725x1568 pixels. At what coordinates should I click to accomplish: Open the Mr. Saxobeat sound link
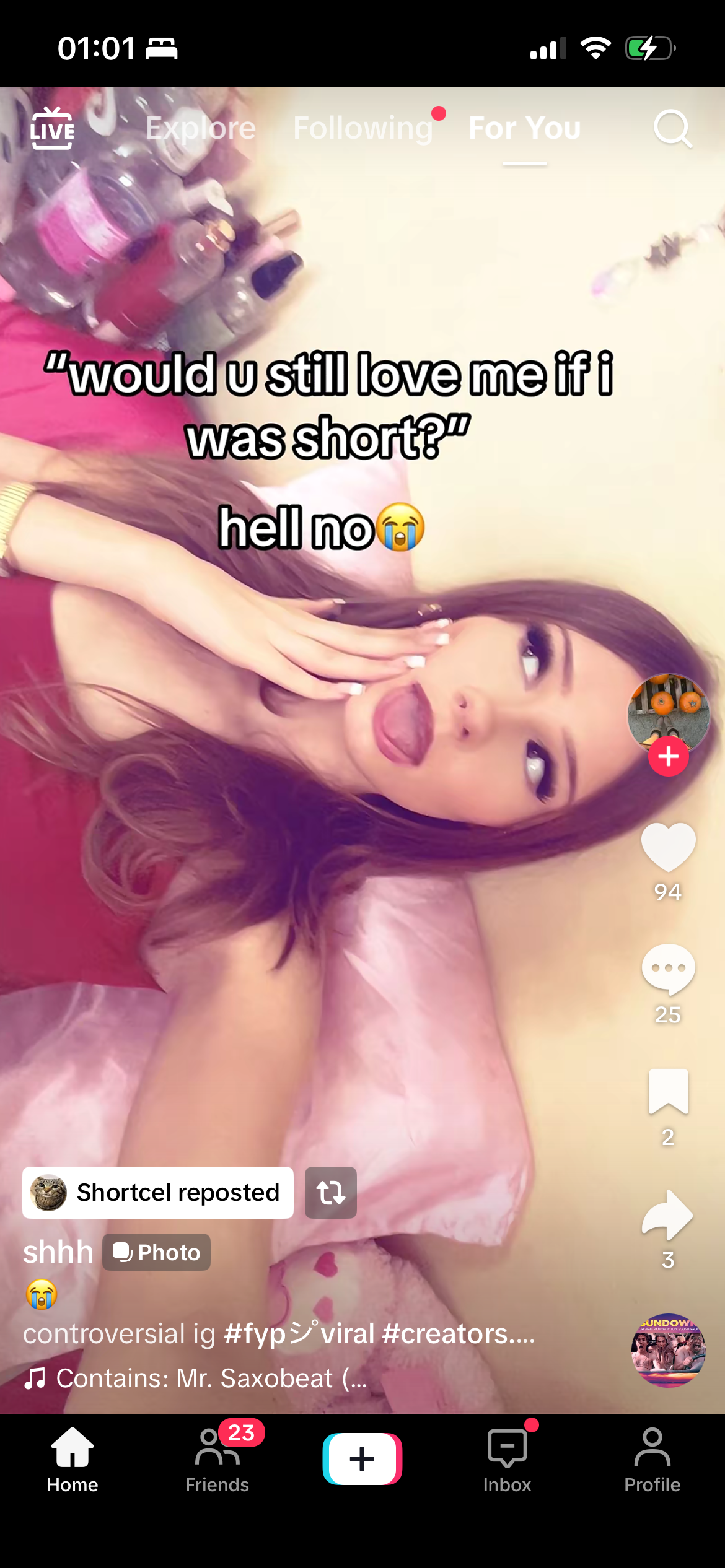tap(211, 1379)
